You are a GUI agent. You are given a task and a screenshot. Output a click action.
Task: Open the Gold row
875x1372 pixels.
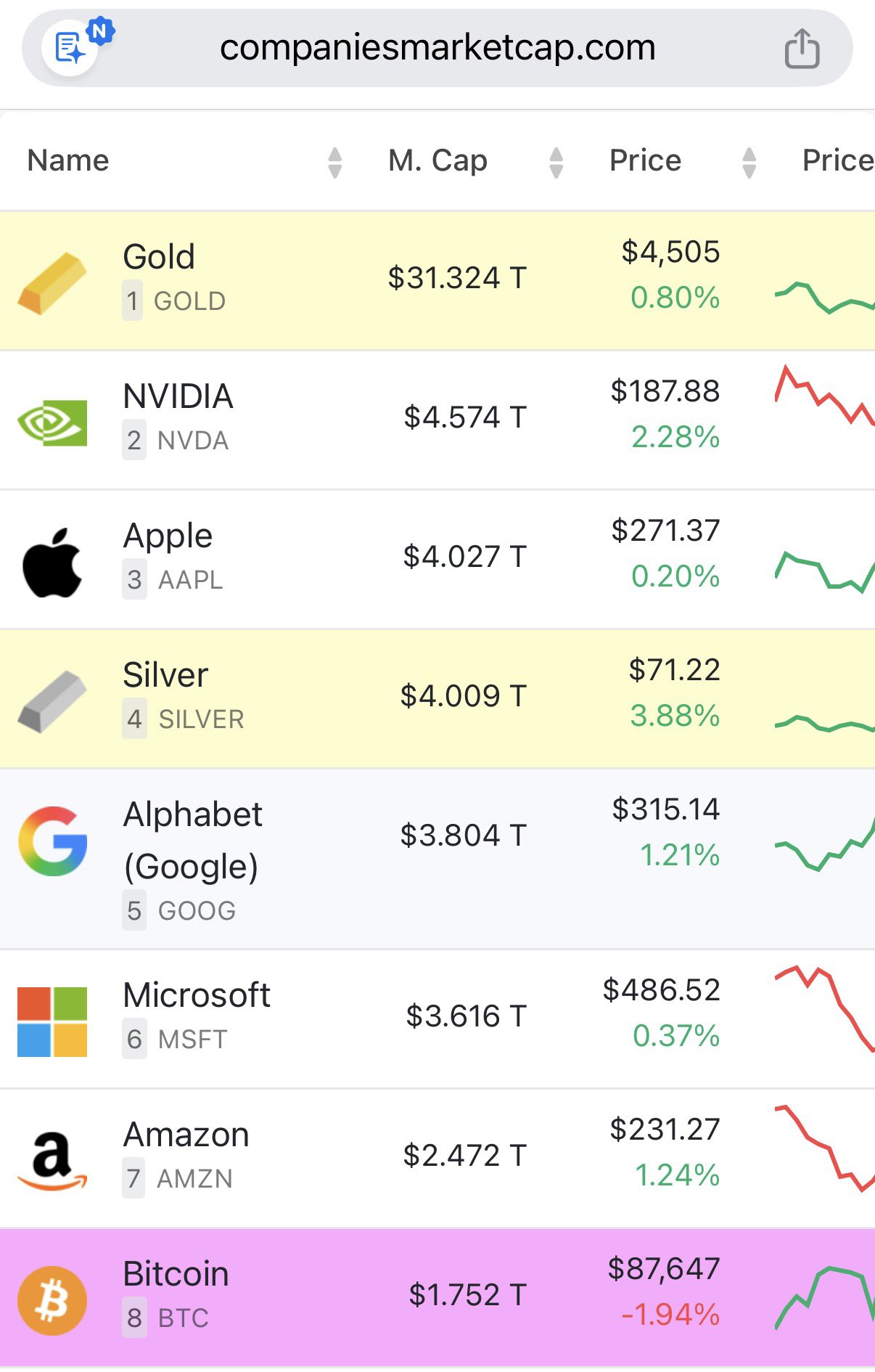[437, 281]
